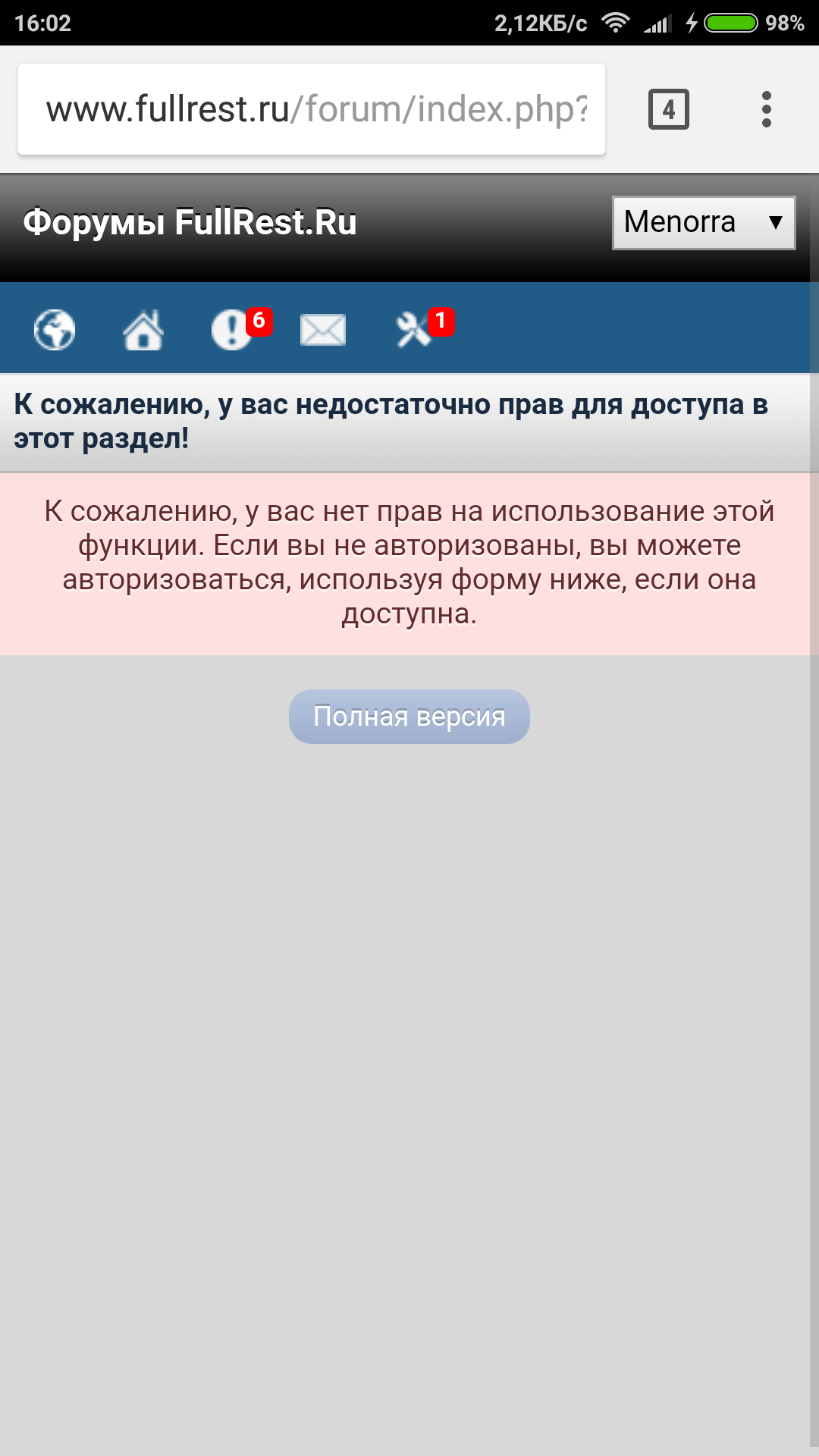Image resolution: width=819 pixels, height=1456 pixels.
Task: Open private messages envelope icon
Action: click(323, 330)
